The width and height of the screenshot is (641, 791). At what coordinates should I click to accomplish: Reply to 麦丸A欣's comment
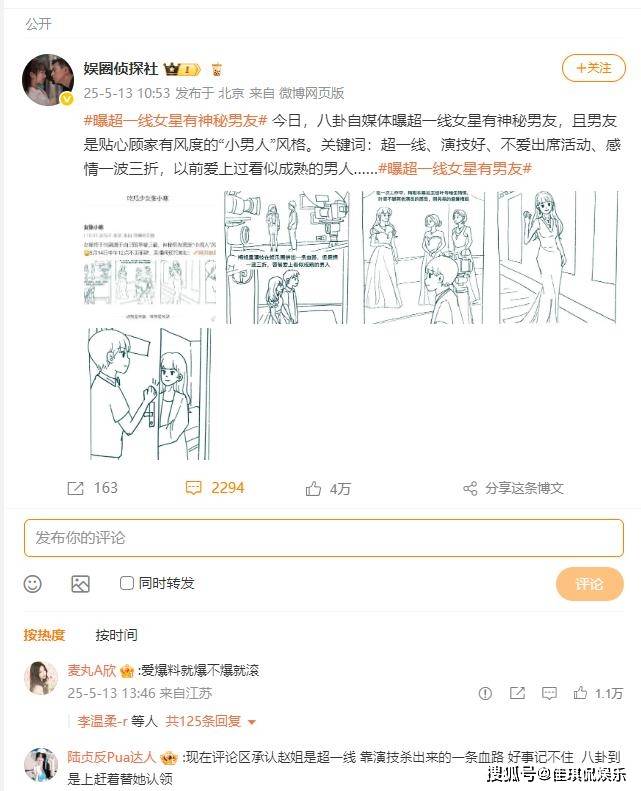[551, 693]
